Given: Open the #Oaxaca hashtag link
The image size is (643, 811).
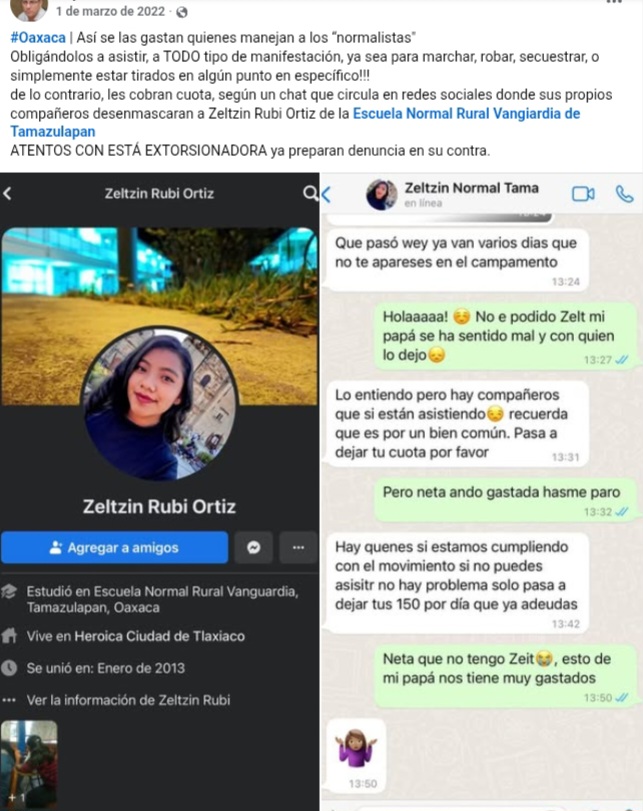Looking at the screenshot, I should (38, 37).
